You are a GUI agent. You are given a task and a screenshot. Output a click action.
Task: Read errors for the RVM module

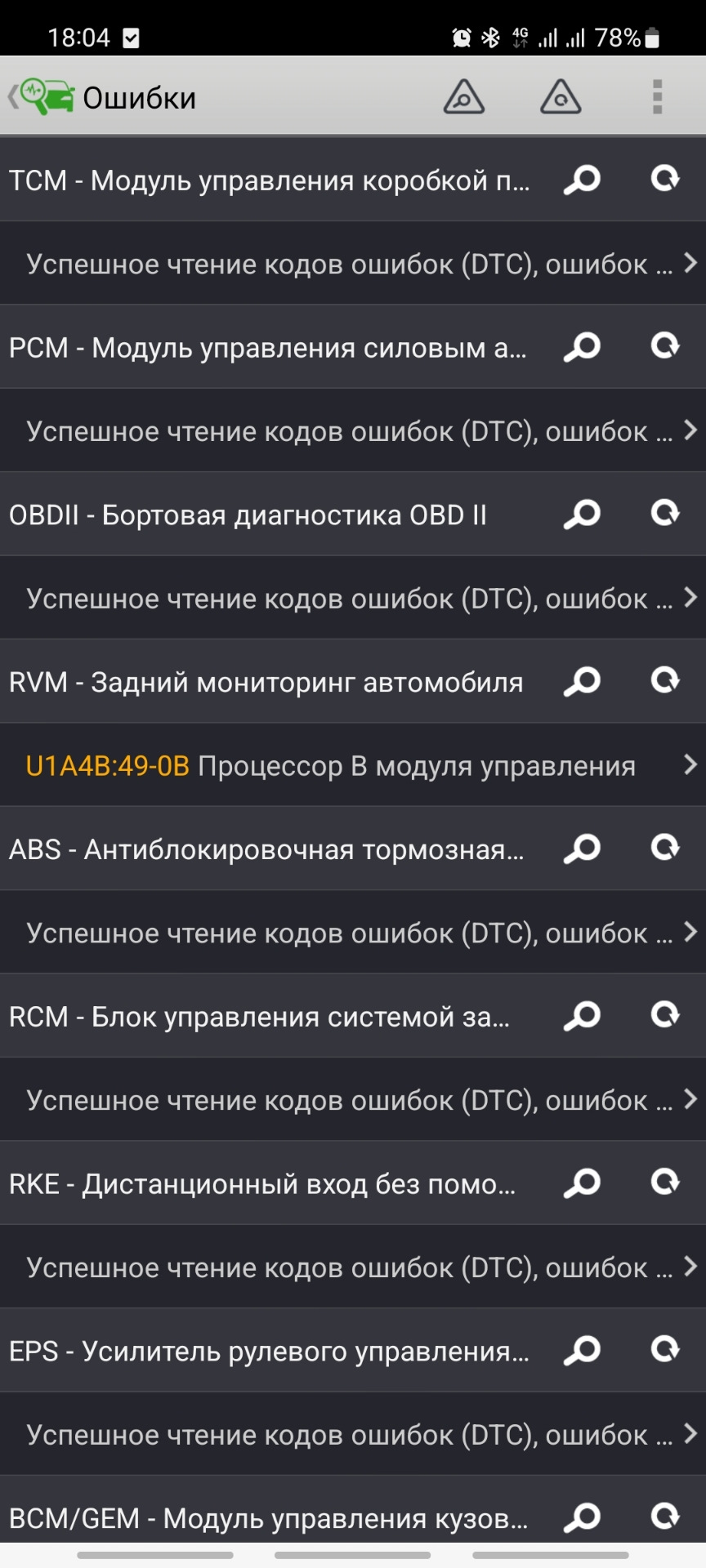(582, 682)
